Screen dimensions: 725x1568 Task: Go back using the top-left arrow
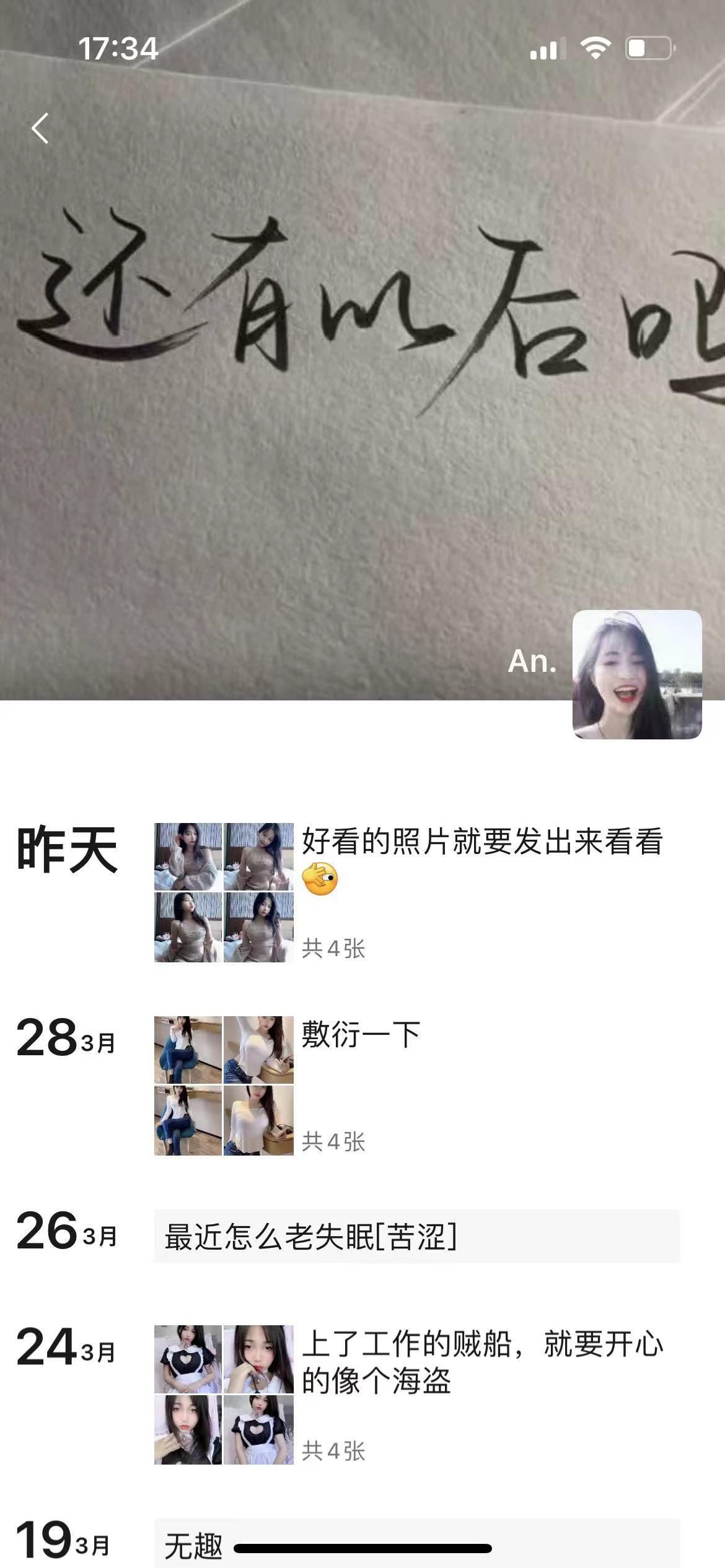tap(40, 129)
